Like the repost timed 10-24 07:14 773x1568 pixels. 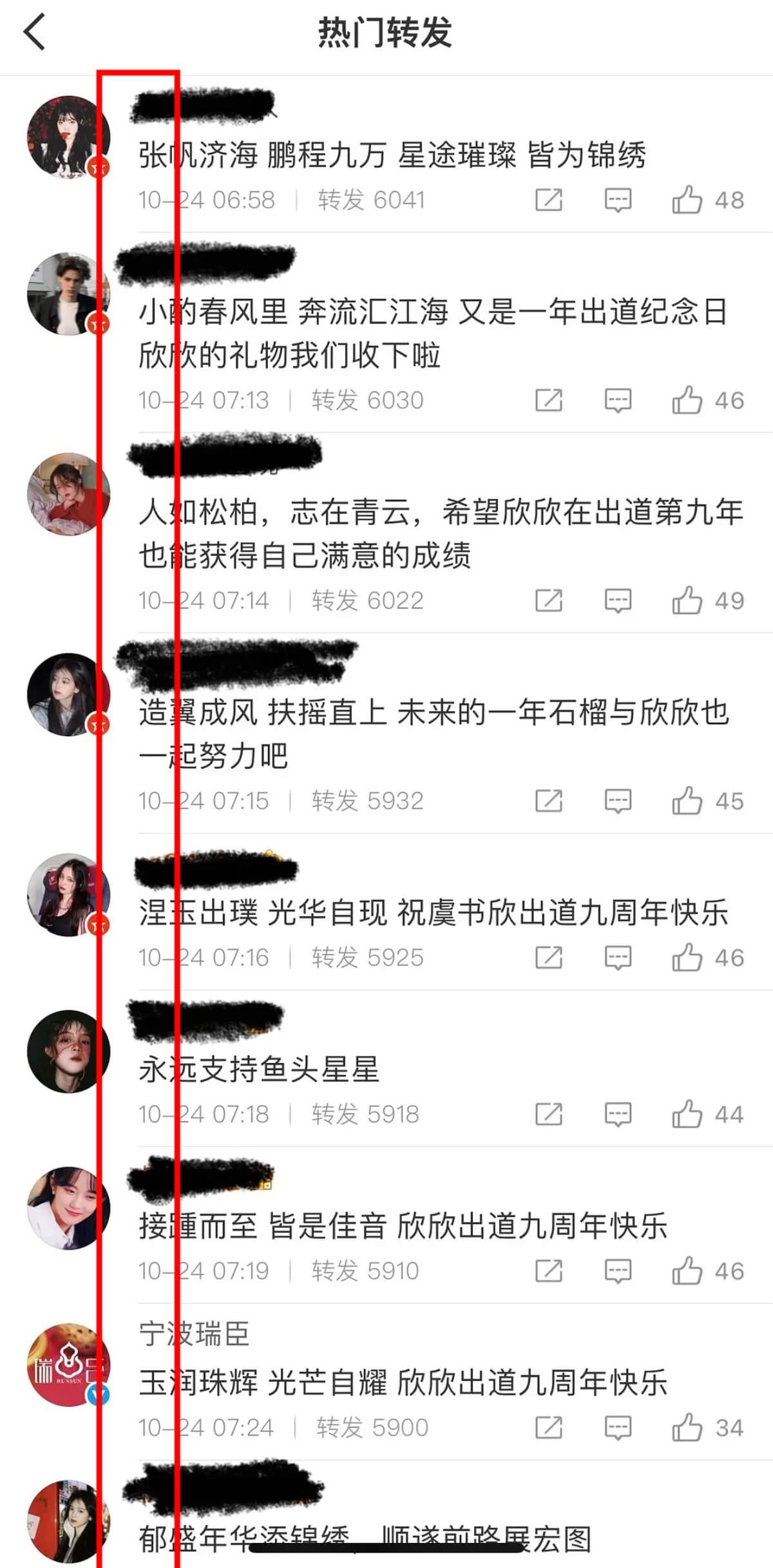point(687,600)
